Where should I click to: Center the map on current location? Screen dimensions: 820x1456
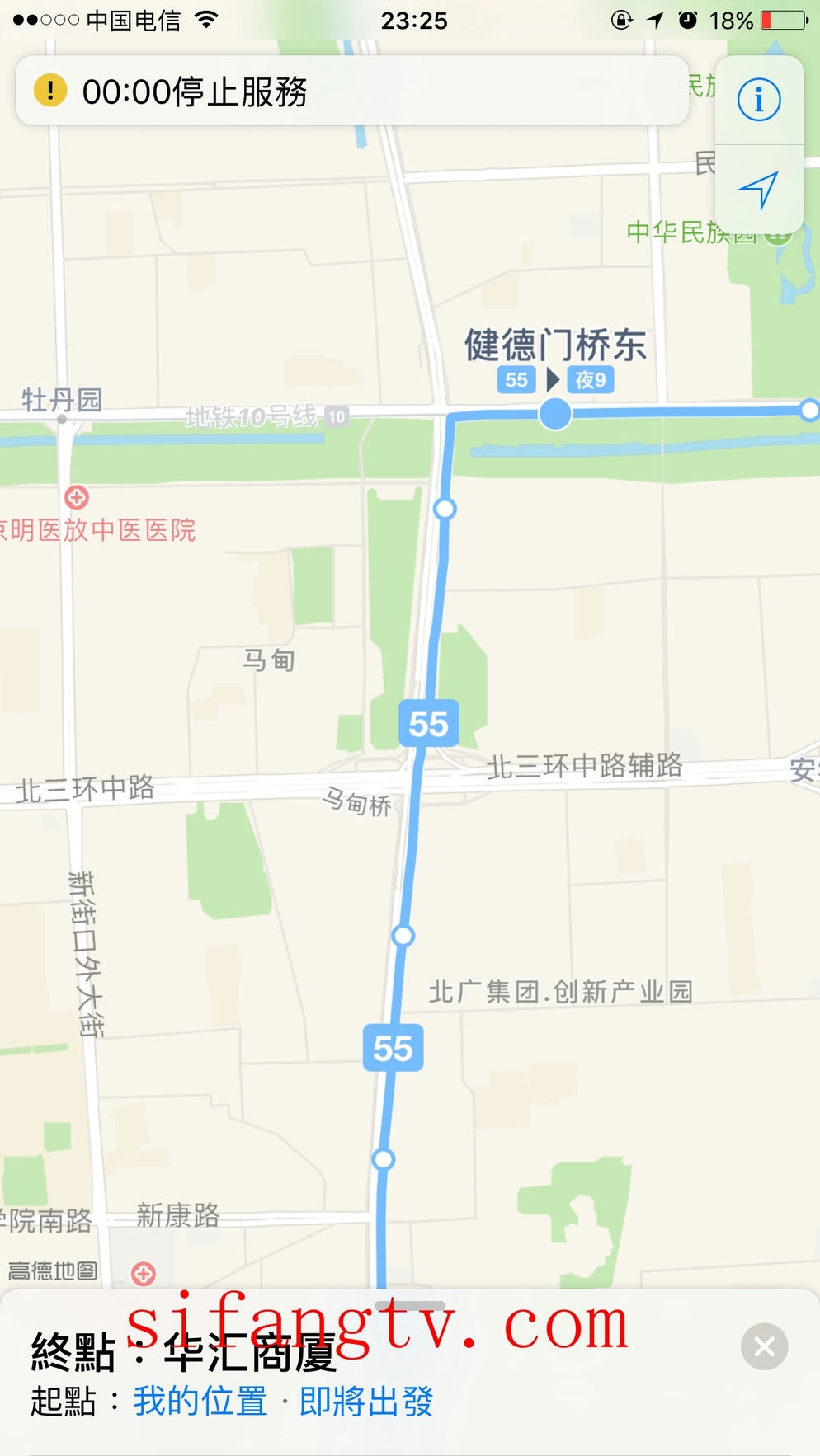click(x=758, y=190)
